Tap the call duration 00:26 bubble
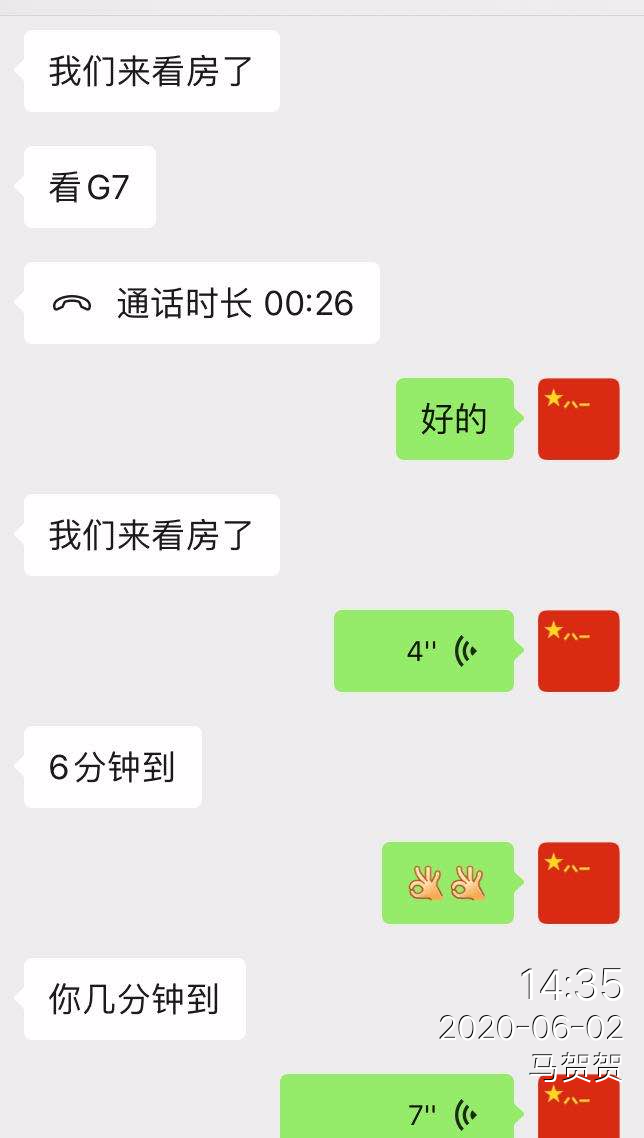 (x=202, y=303)
